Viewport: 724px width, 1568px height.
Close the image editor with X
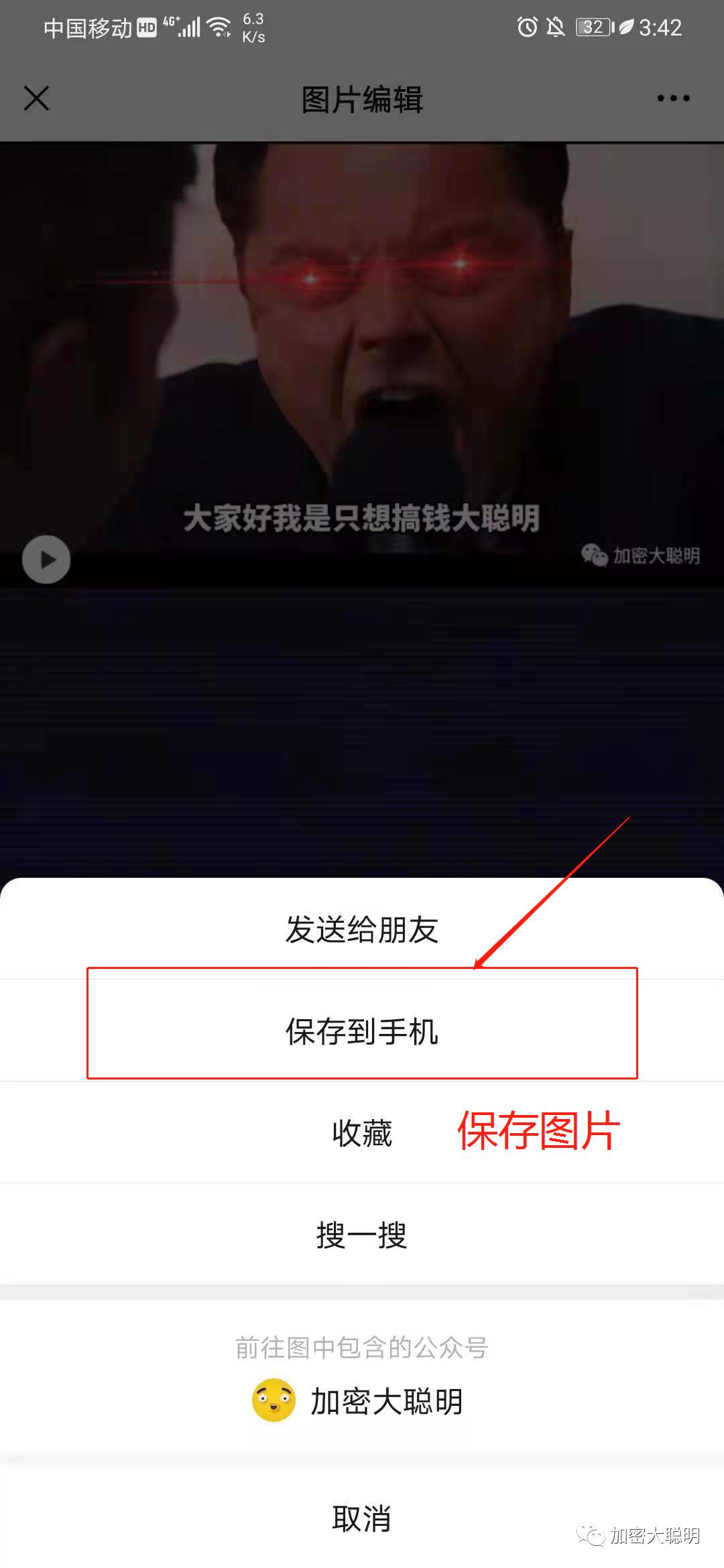pyautogui.click(x=36, y=99)
